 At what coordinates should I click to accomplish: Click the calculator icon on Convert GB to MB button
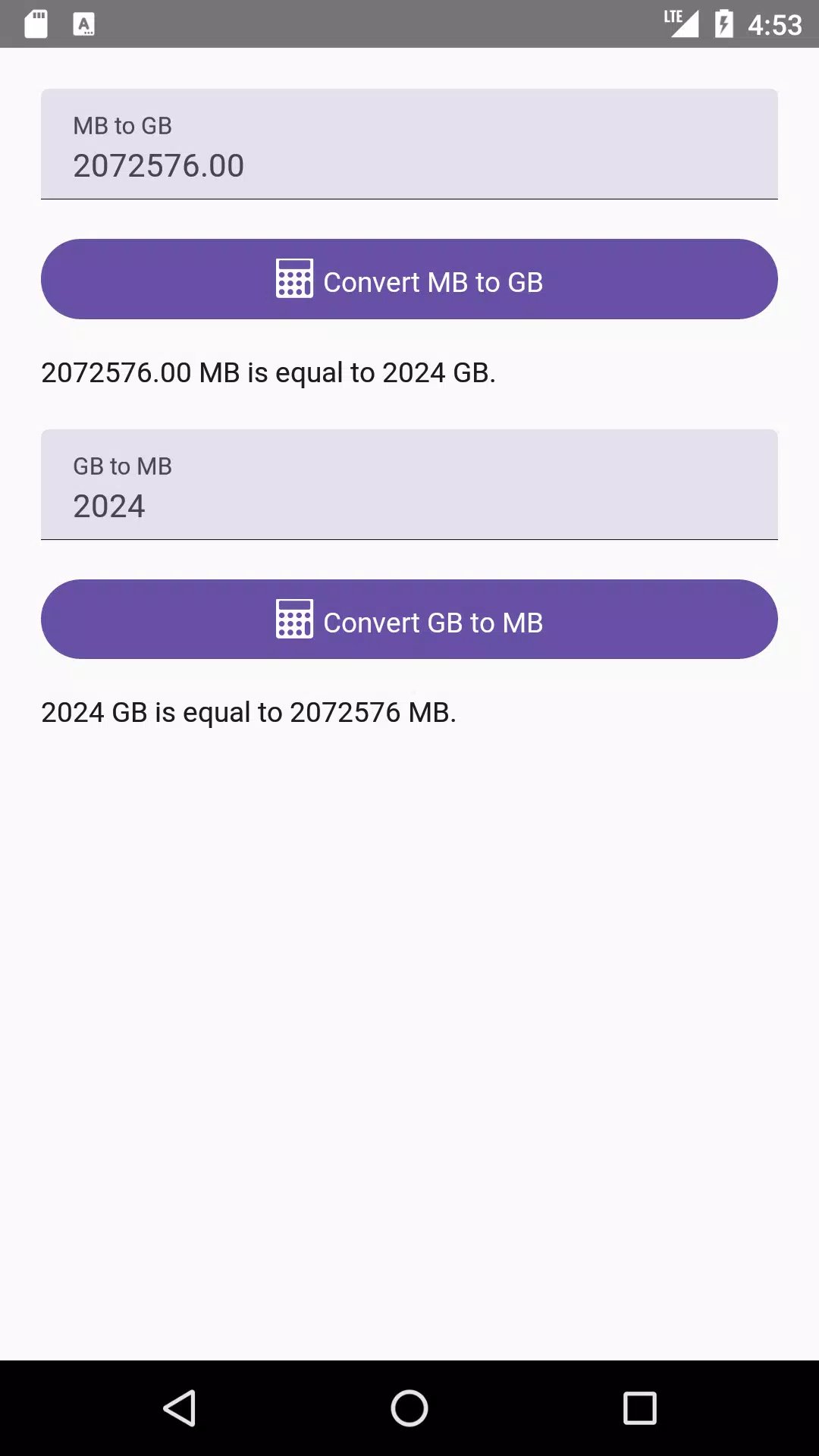(295, 619)
